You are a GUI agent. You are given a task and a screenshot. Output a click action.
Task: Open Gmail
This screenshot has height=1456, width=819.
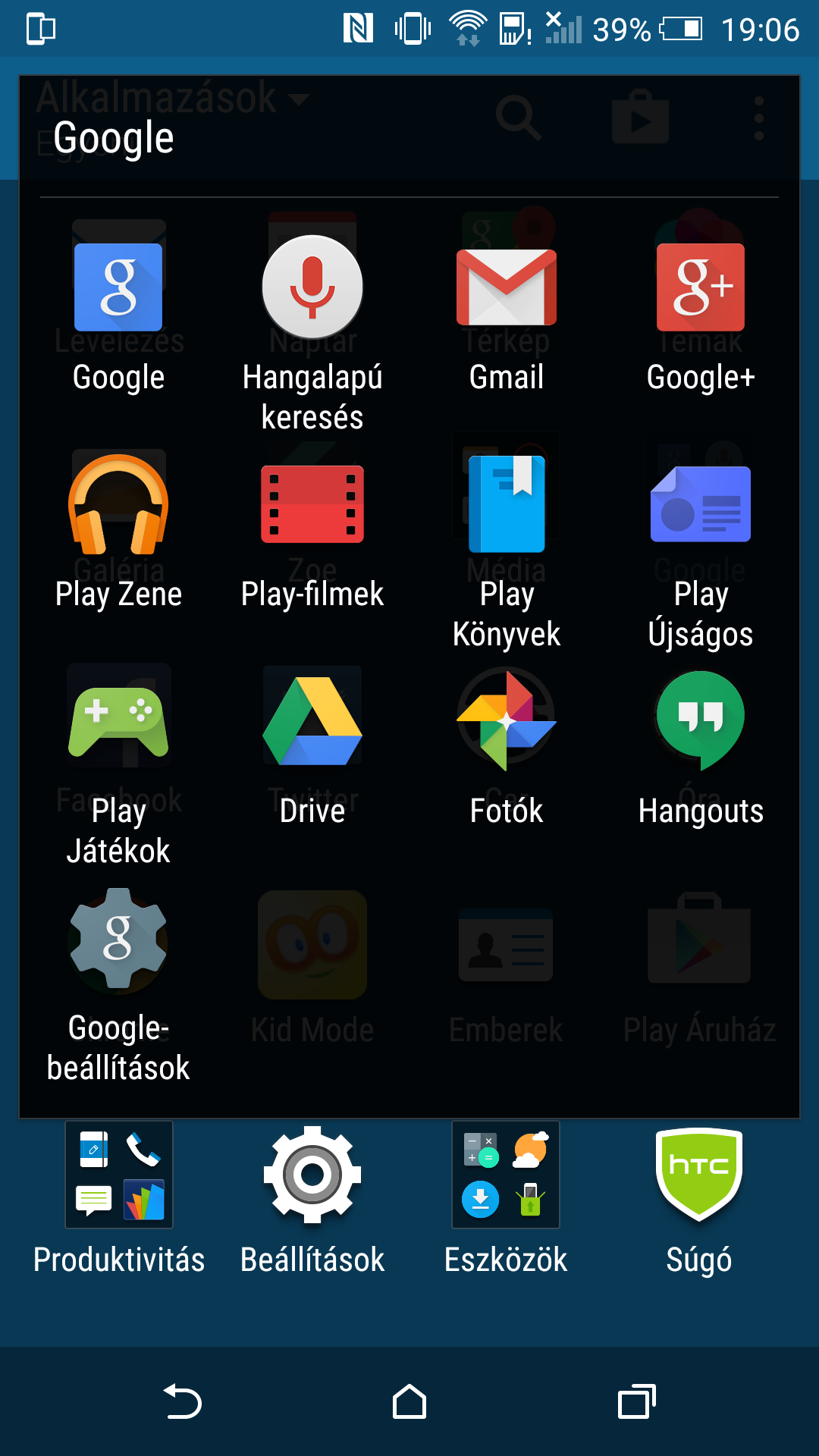[507, 288]
